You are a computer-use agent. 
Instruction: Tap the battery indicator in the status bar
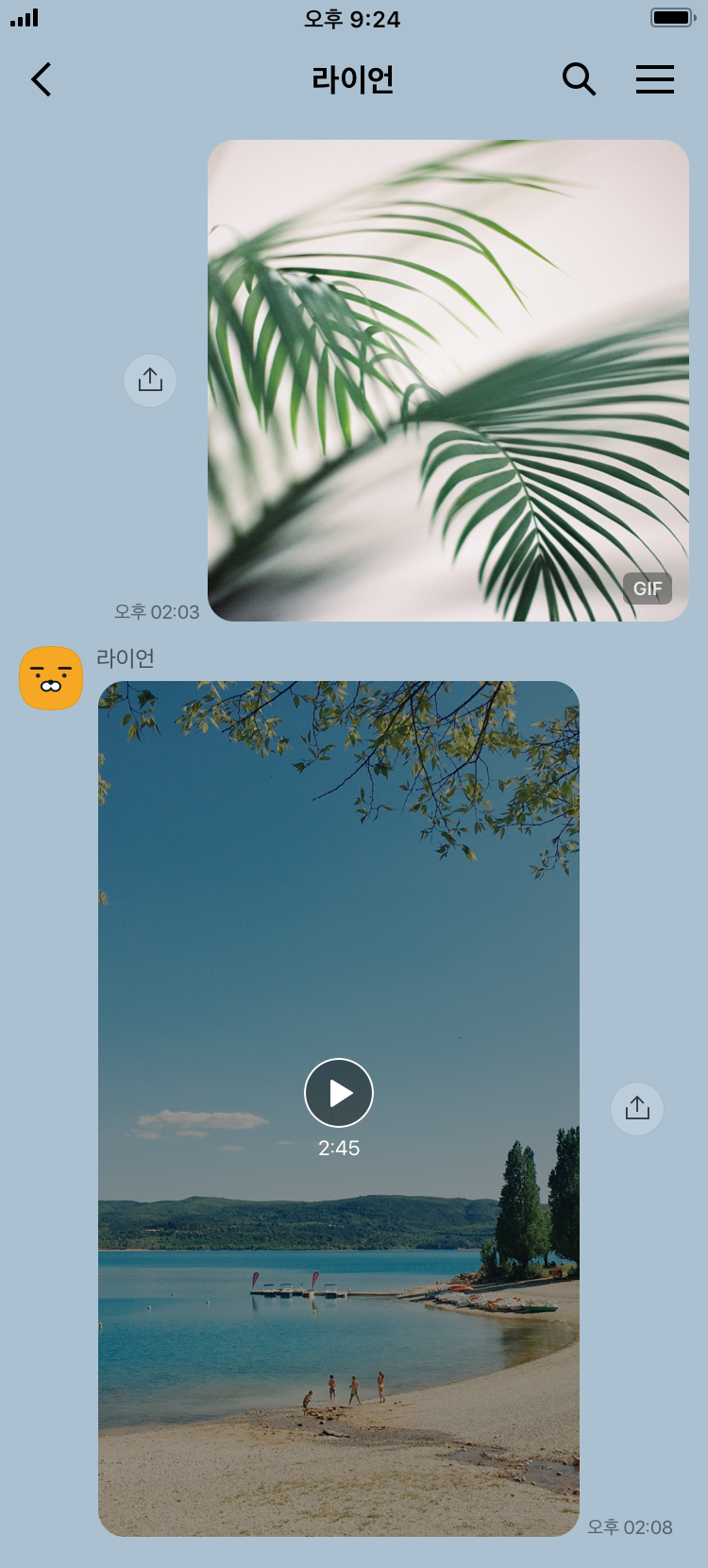click(x=672, y=16)
